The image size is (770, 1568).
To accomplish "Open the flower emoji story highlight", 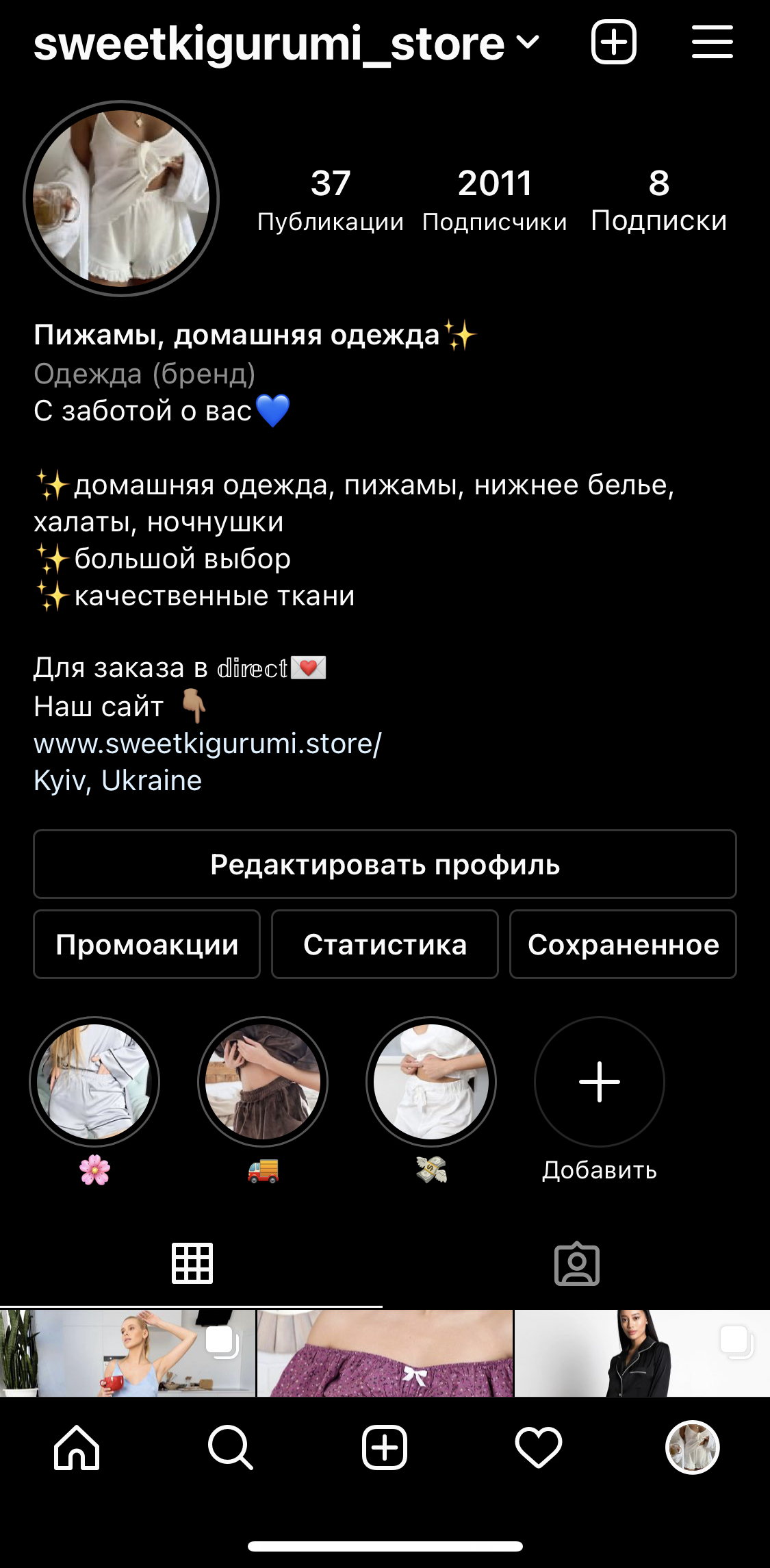I will pos(94,1083).
